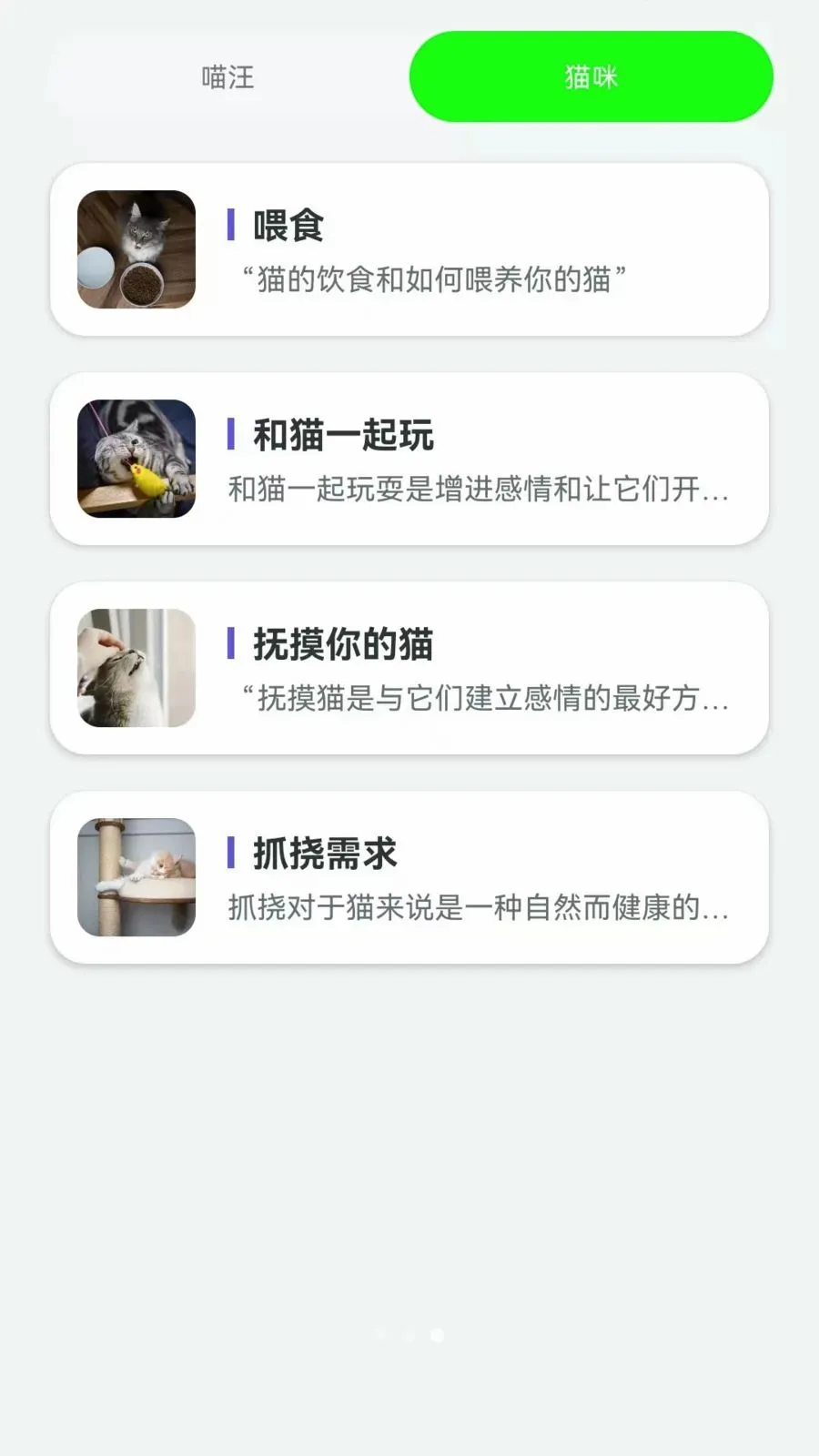Open the 和猫一起玩 card

click(x=409, y=459)
